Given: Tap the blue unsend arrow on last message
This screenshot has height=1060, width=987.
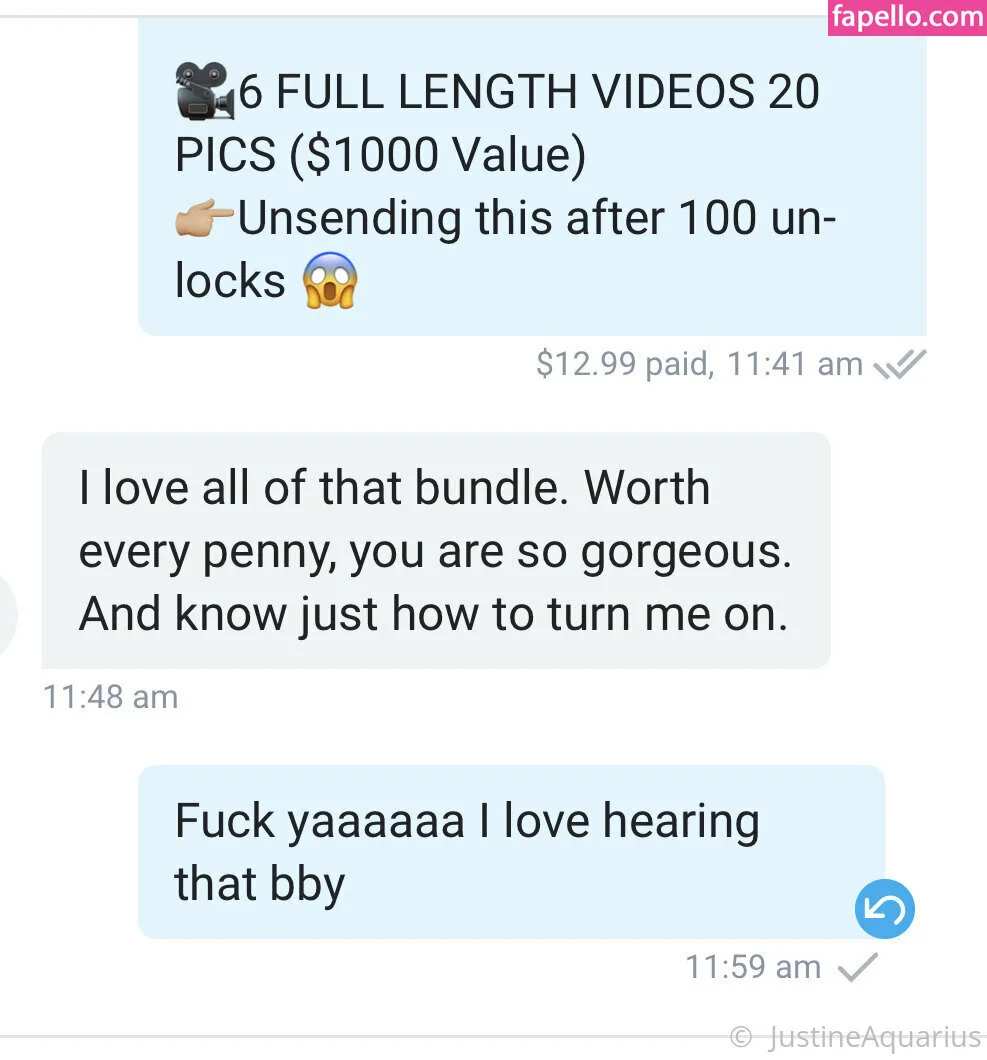Looking at the screenshot, I should point(884,908).
